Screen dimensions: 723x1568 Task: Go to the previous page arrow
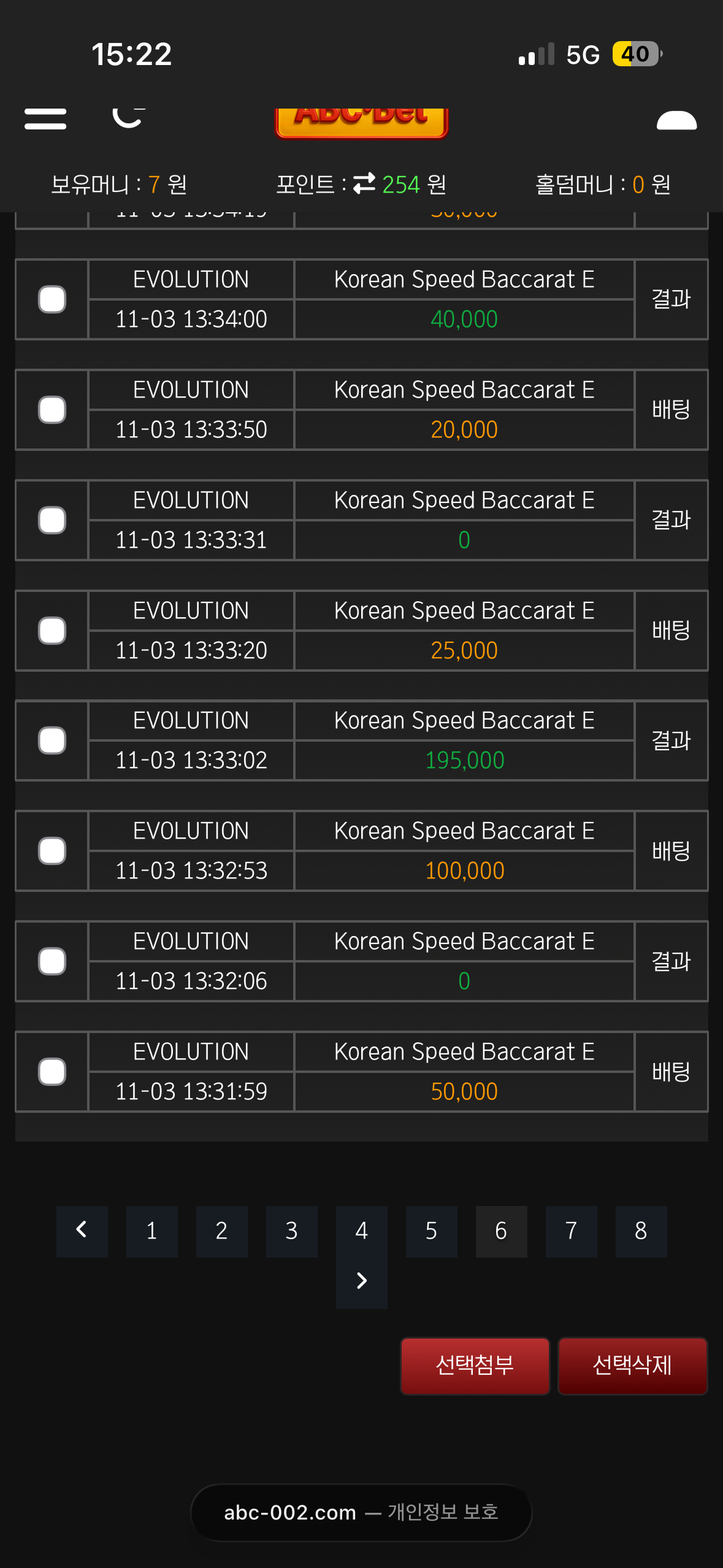click(x=82, y=1231)
